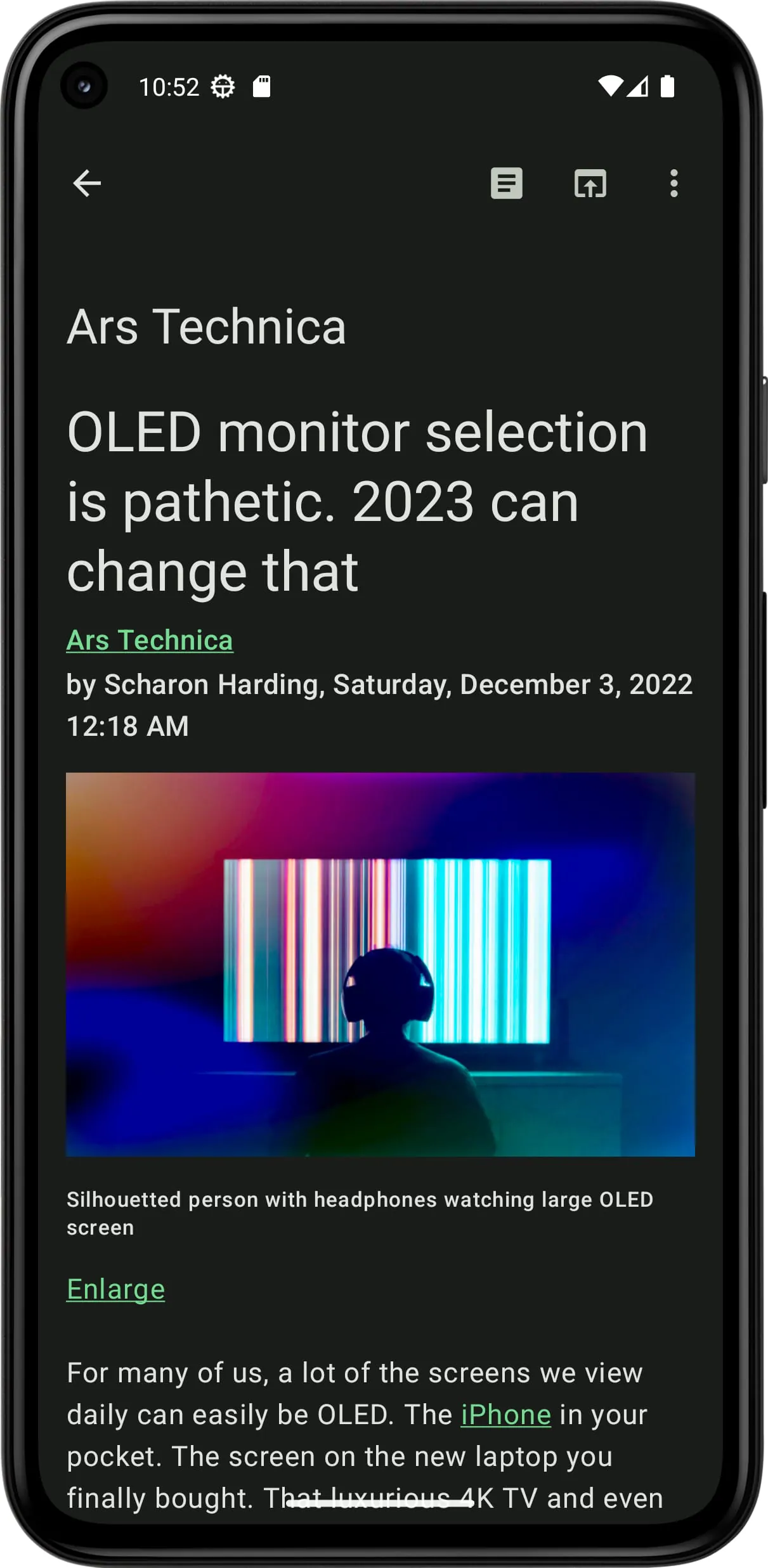
Task: Go back using the arrow icon
Action: [x=87, y=184]
